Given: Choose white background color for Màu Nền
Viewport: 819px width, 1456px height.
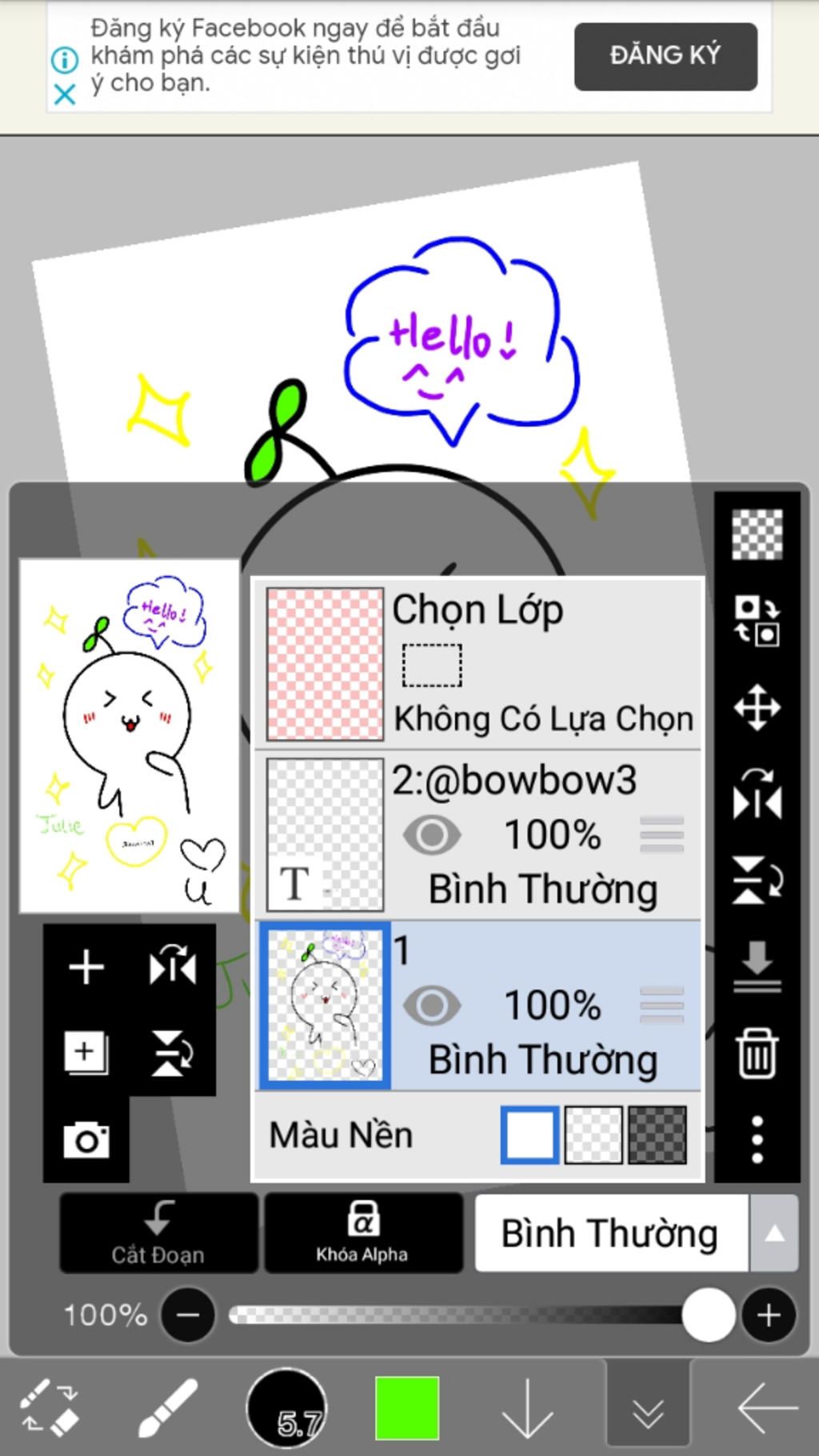Looking at the screenshot, I should (x=529, y=1134).
